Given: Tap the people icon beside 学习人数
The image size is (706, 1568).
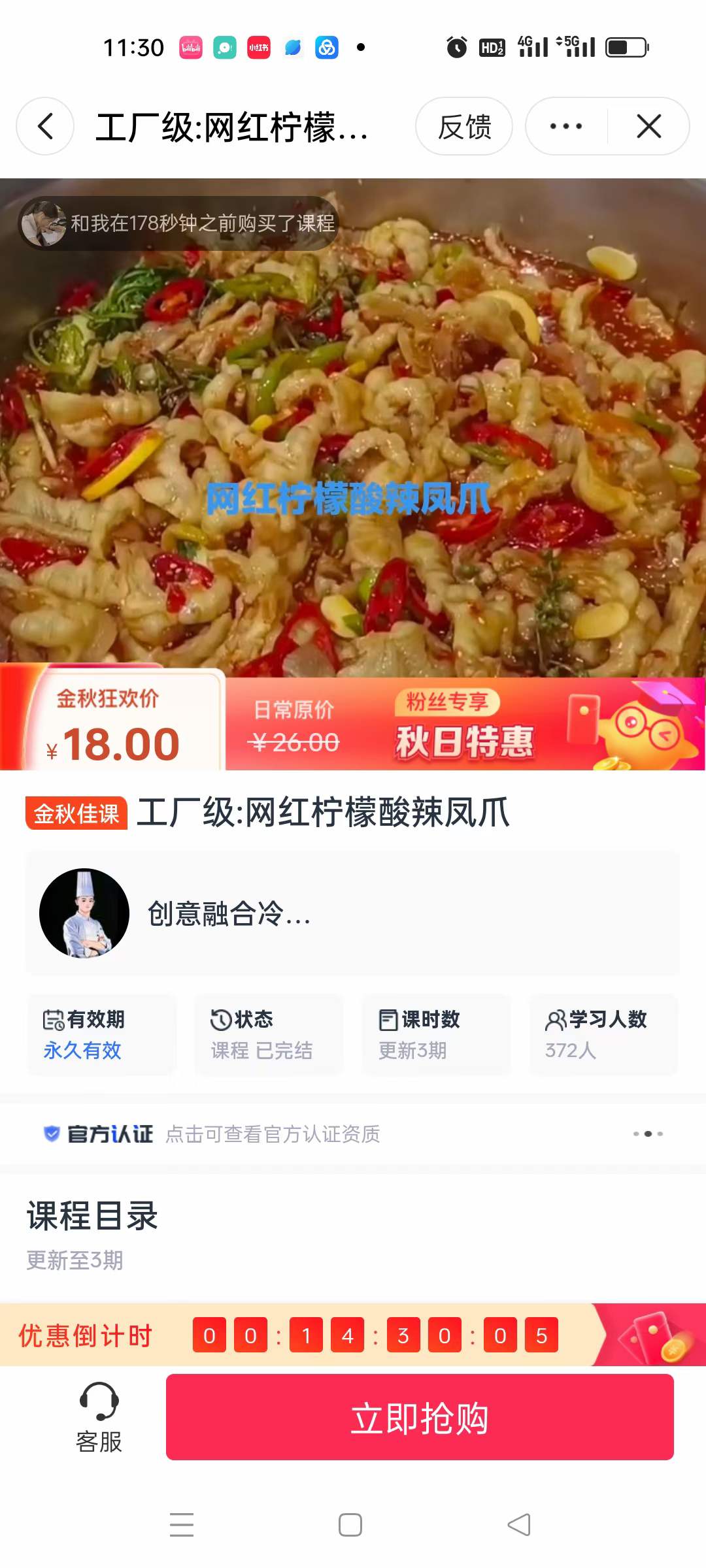Looking at the screenshot, I should click(x=556, y=1019).
